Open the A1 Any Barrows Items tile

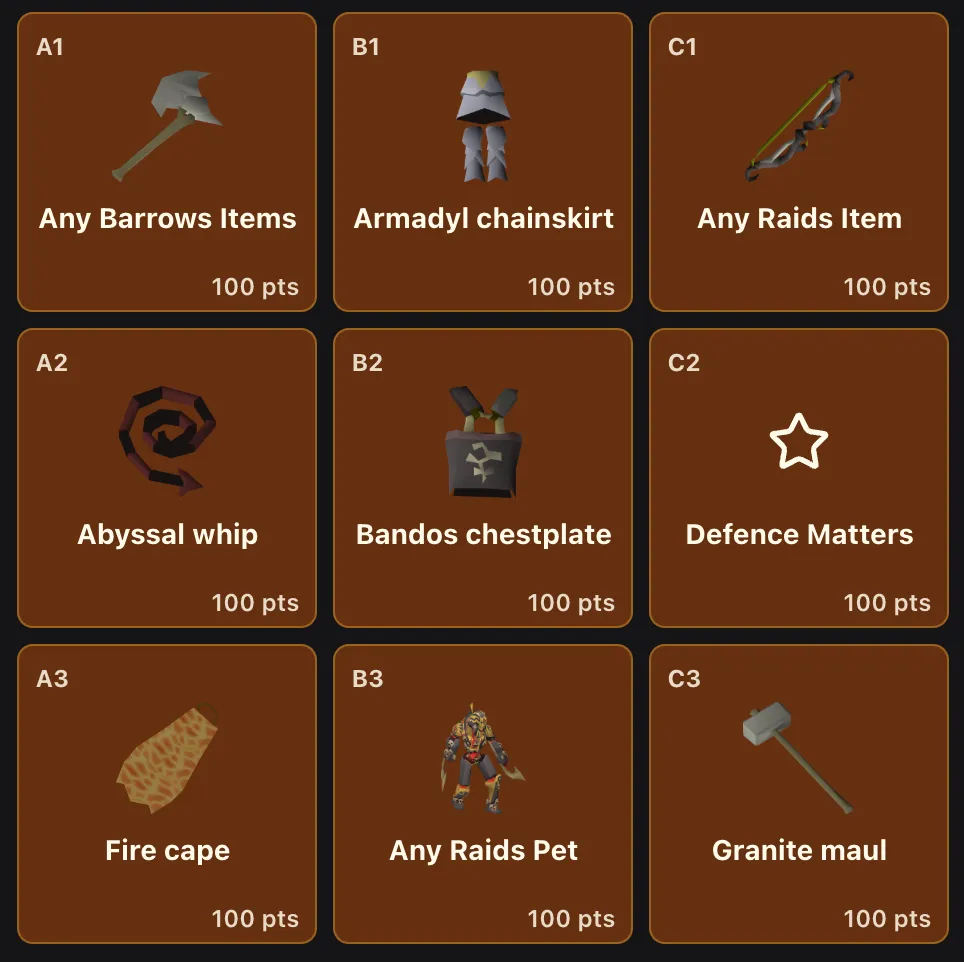click(167, 162)
